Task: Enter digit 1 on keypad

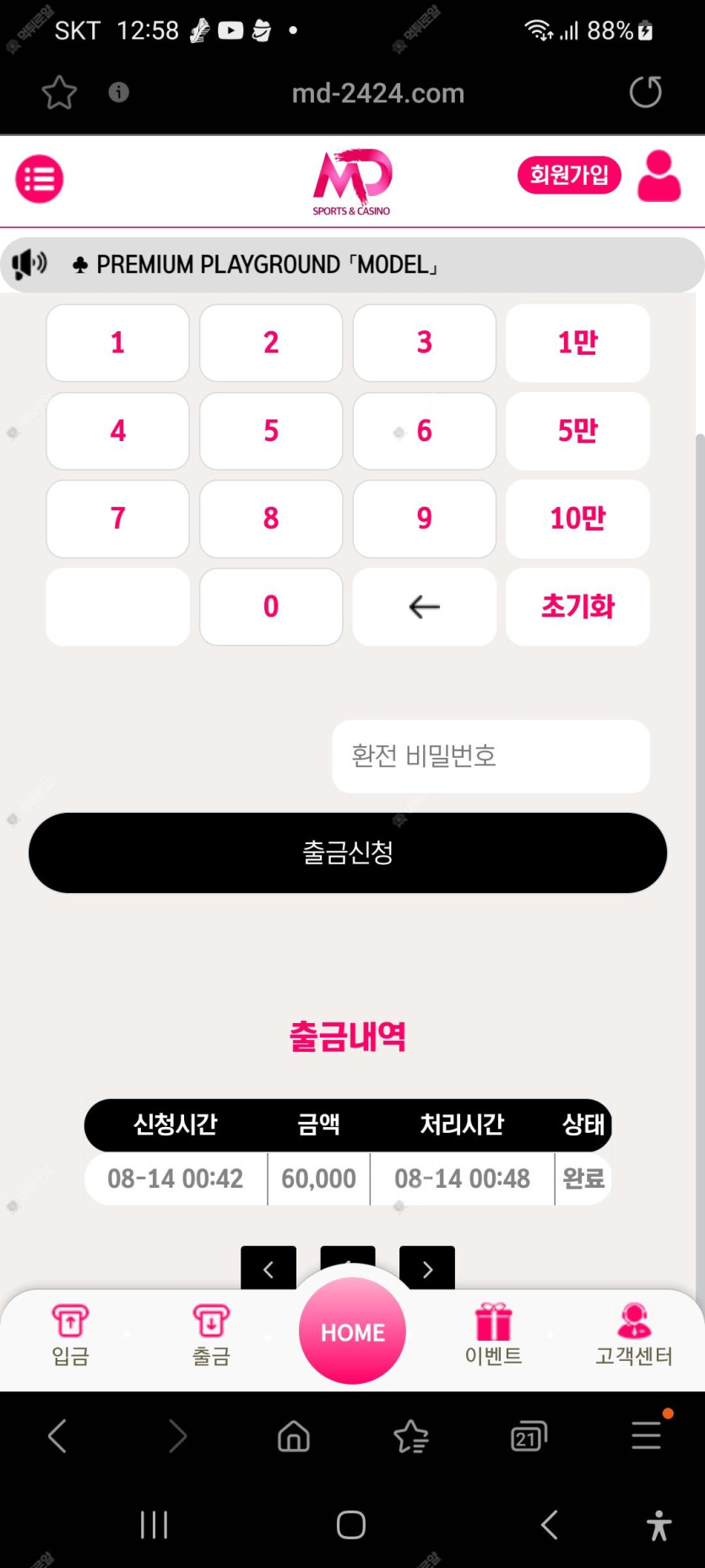Action: pos(117,343)
